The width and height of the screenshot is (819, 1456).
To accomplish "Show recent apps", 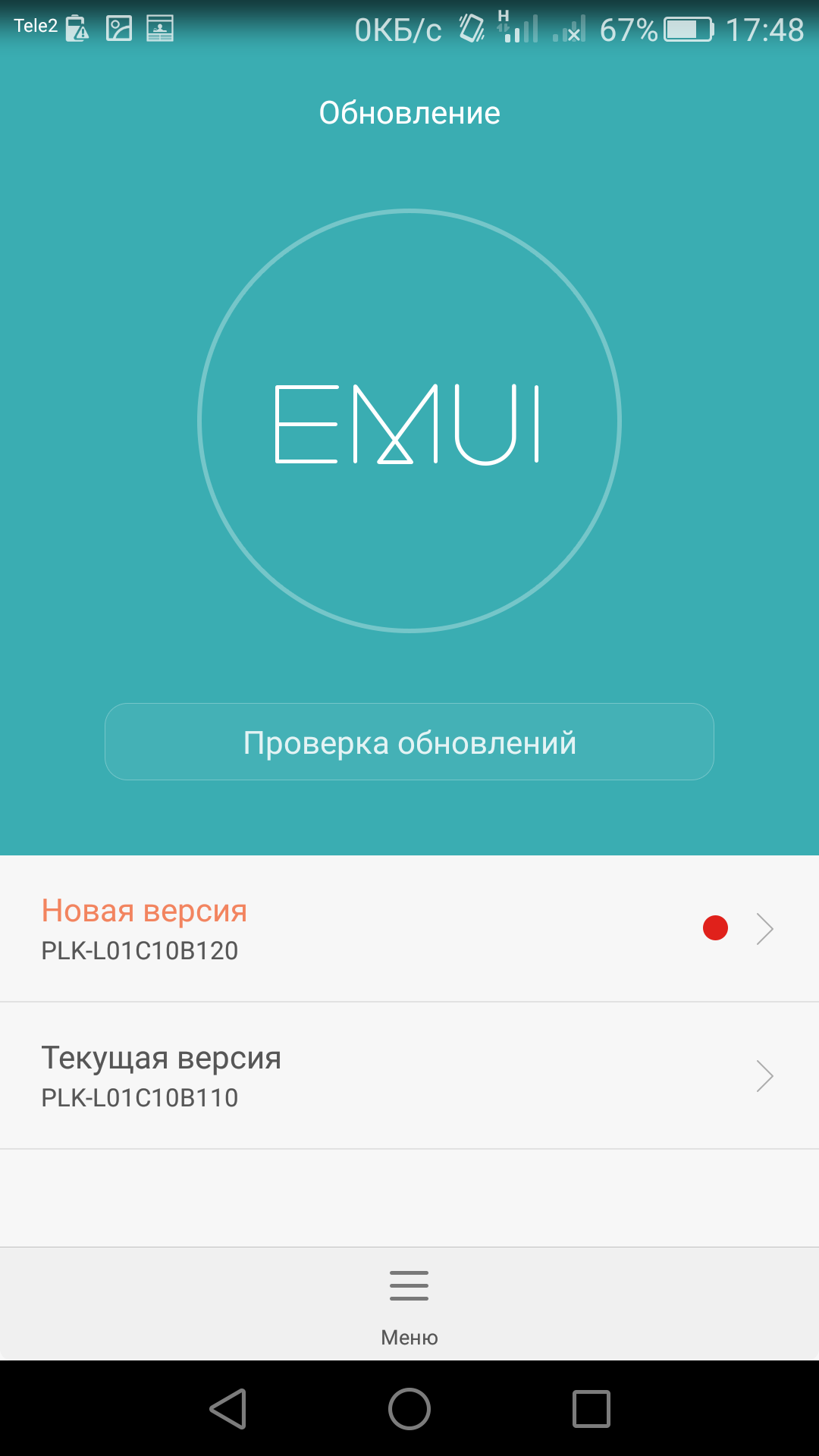I will 591,1409.
